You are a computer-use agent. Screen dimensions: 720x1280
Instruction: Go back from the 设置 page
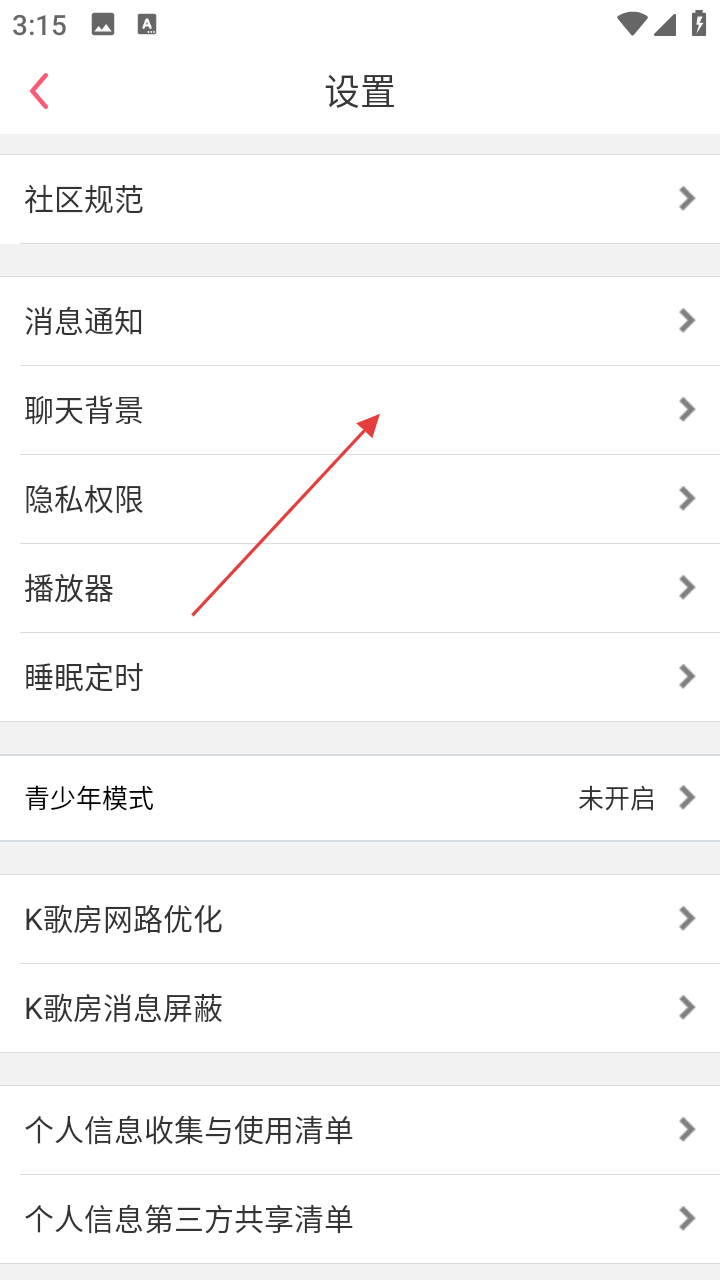click(39, 91)
